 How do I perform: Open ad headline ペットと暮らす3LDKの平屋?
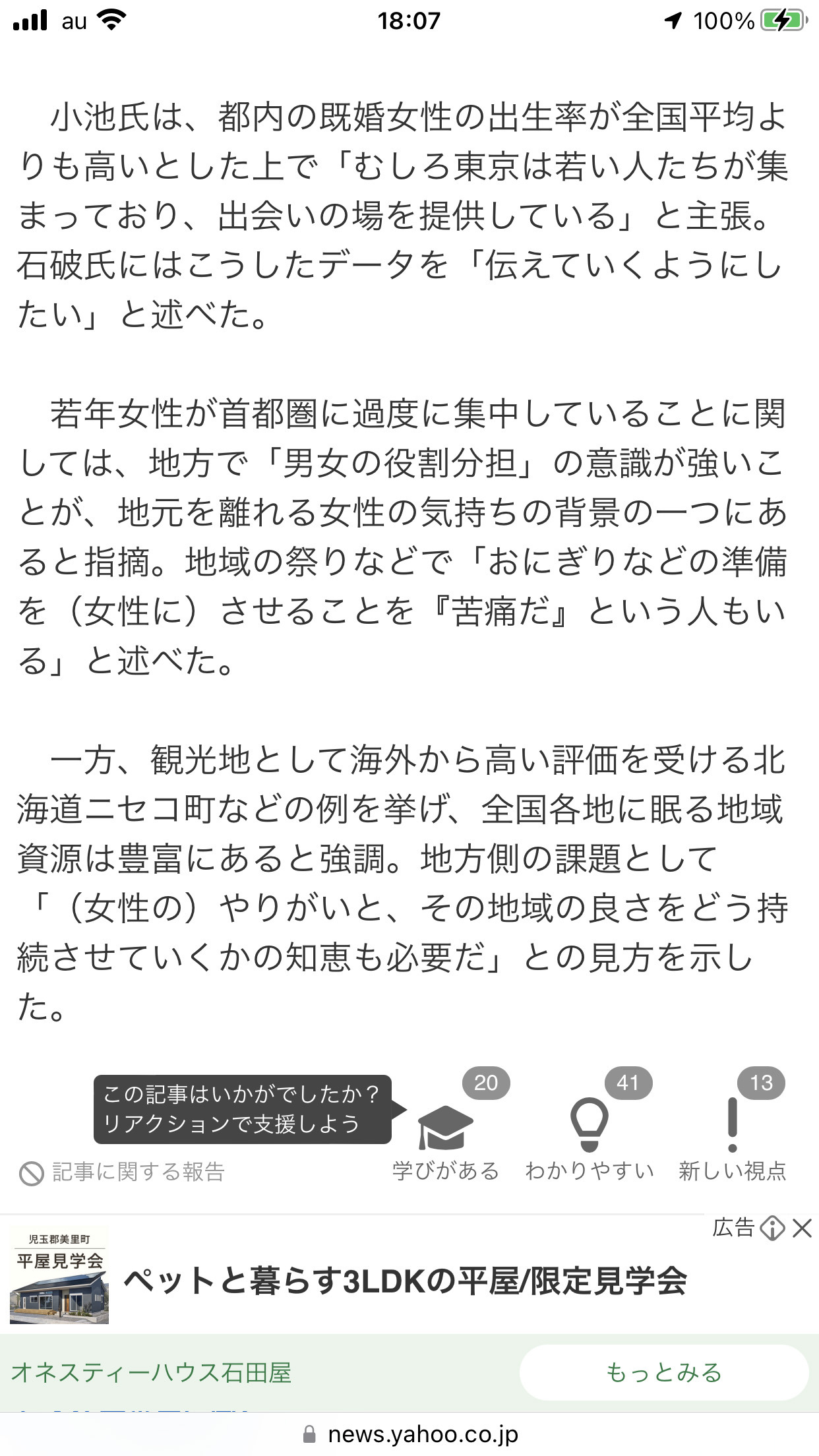(x=406, y=1281)
